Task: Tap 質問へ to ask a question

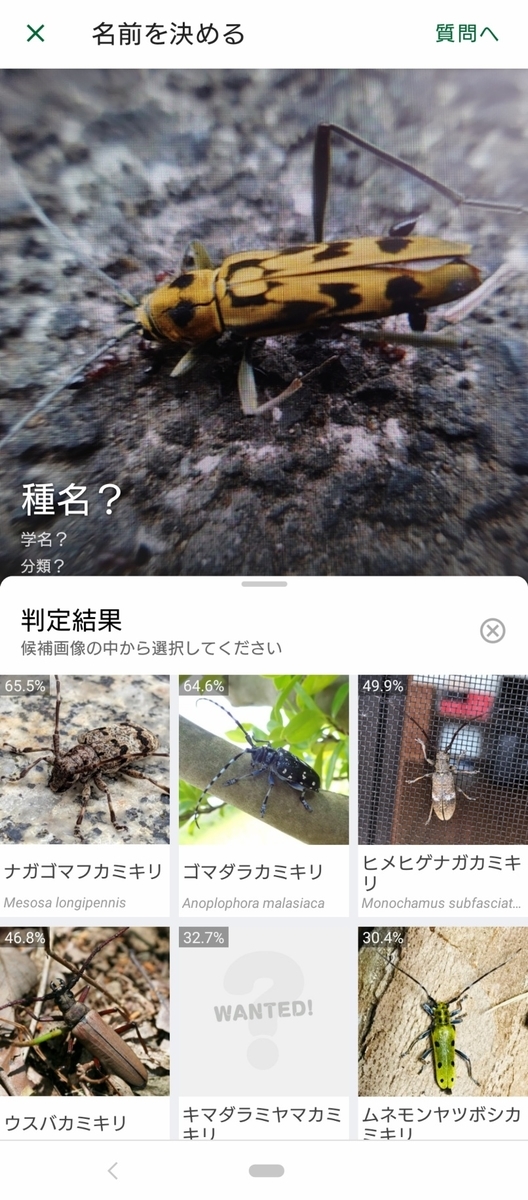Action: (x=466, y=34)
